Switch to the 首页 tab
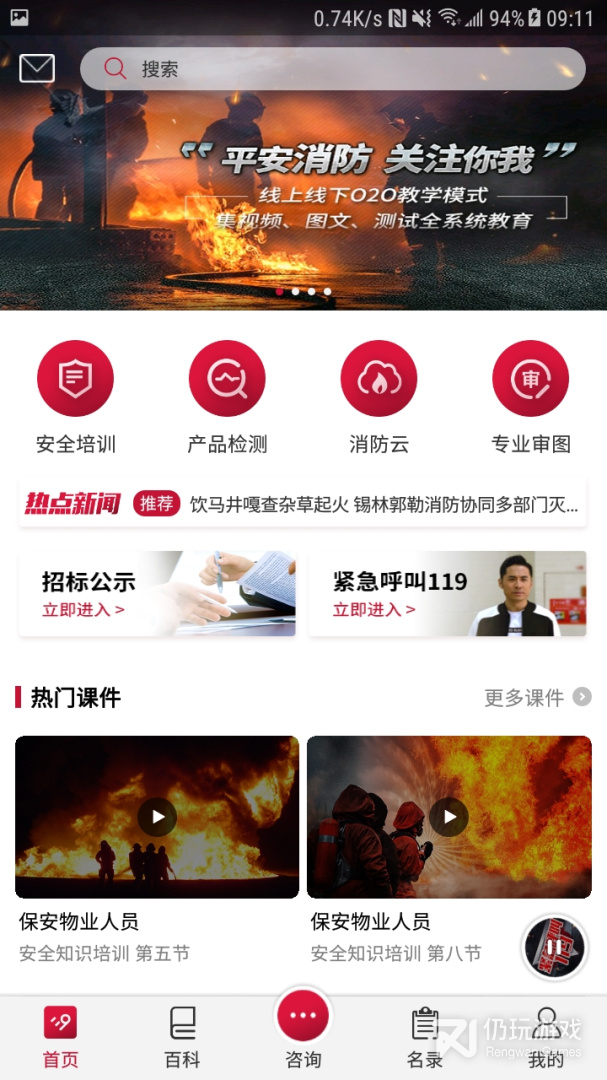This screenshot has width=607, height=1080. click(60, 1037)
